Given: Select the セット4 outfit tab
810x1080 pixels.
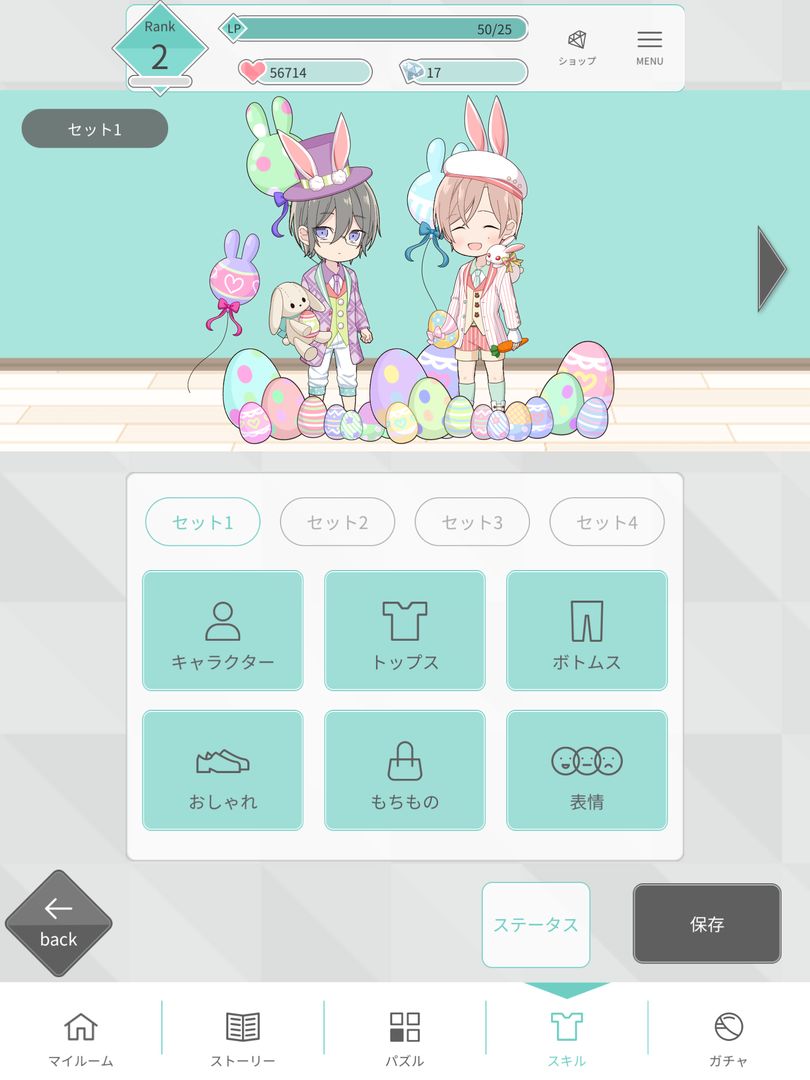Looking at the screenshot, I should [606, 521].
